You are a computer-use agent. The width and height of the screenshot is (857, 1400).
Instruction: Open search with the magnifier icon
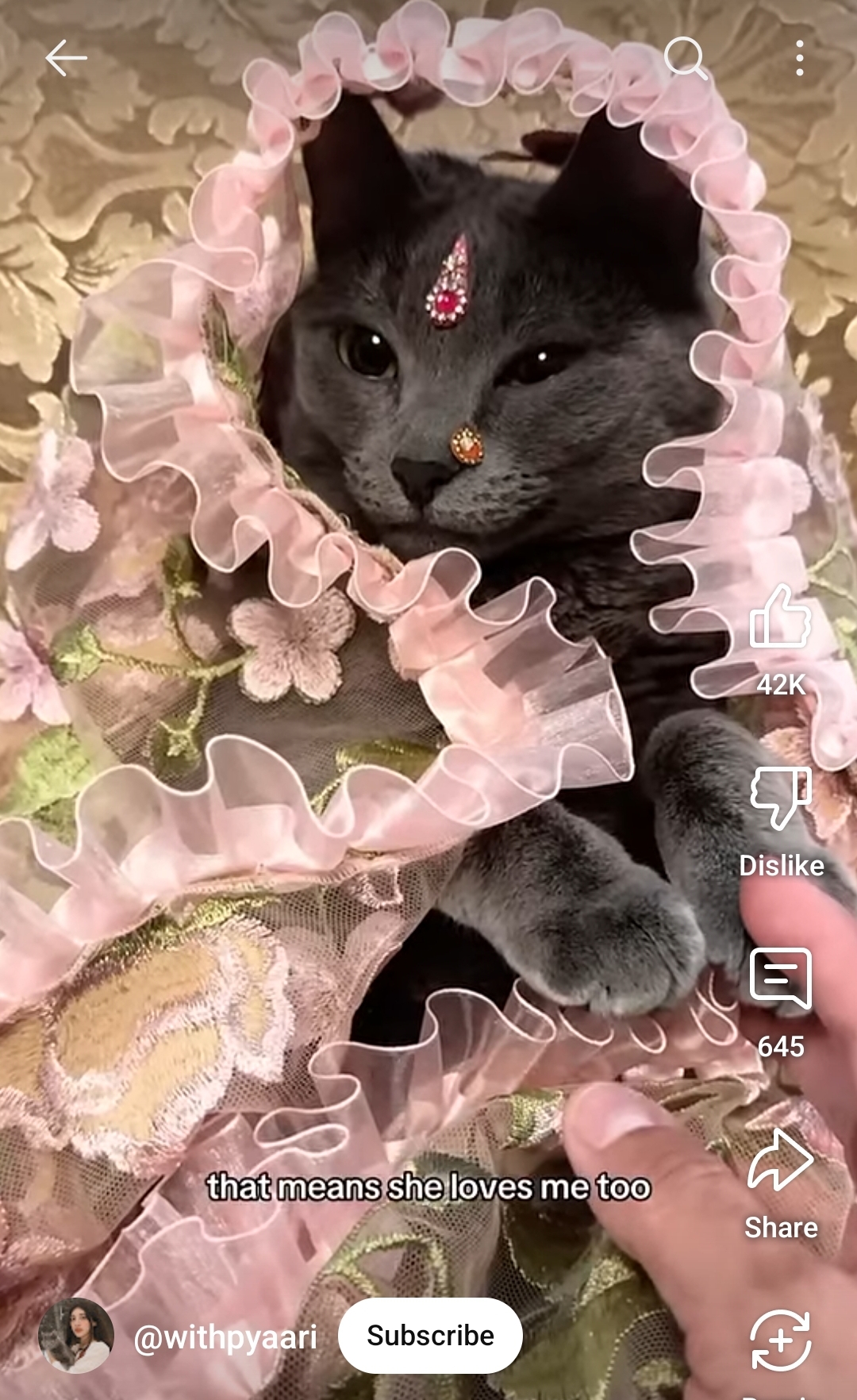pos(686,58)
